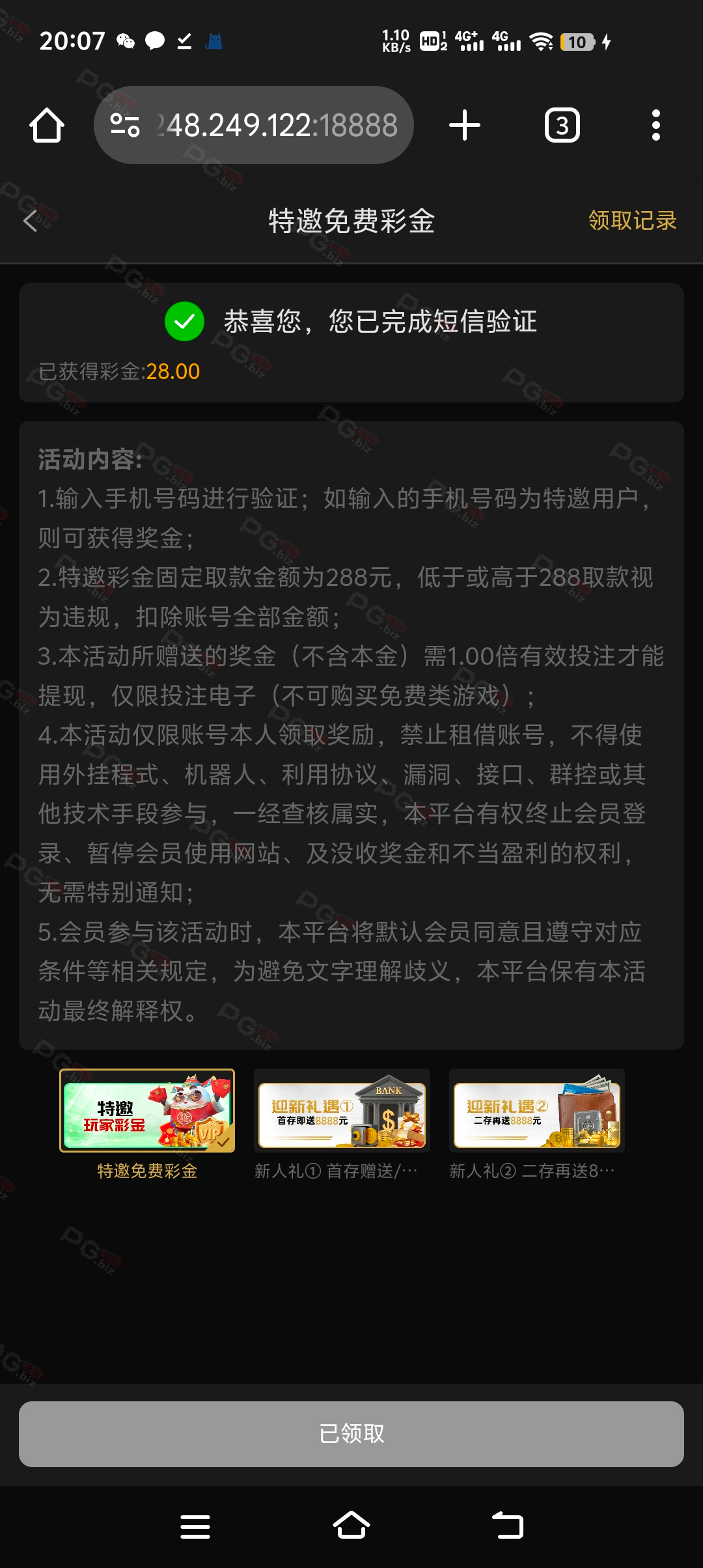Tap the browser home icon
The height and width of the screenshot is (1568, 703).
pos(47,125)
